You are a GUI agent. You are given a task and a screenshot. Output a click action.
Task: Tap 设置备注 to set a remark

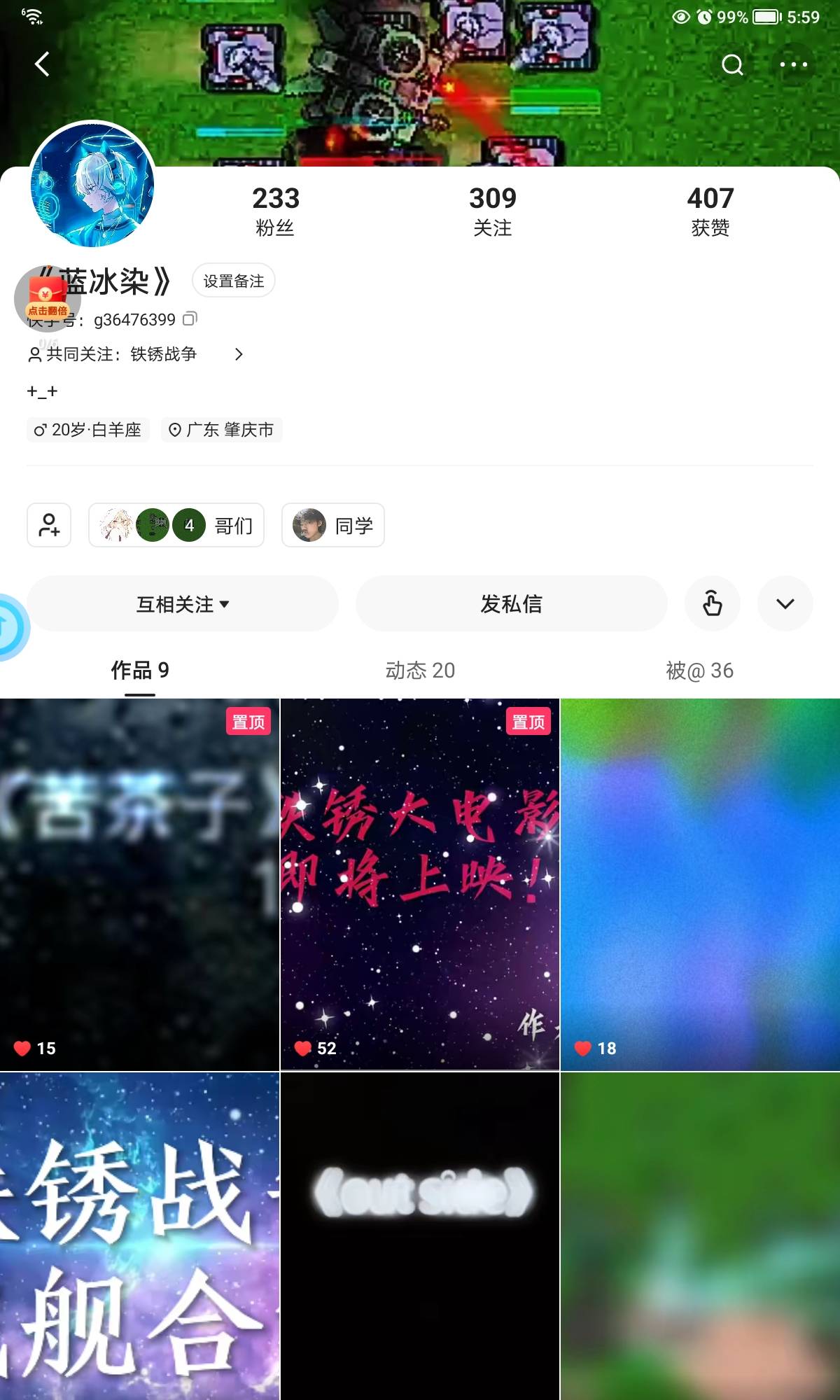(233, 281)
